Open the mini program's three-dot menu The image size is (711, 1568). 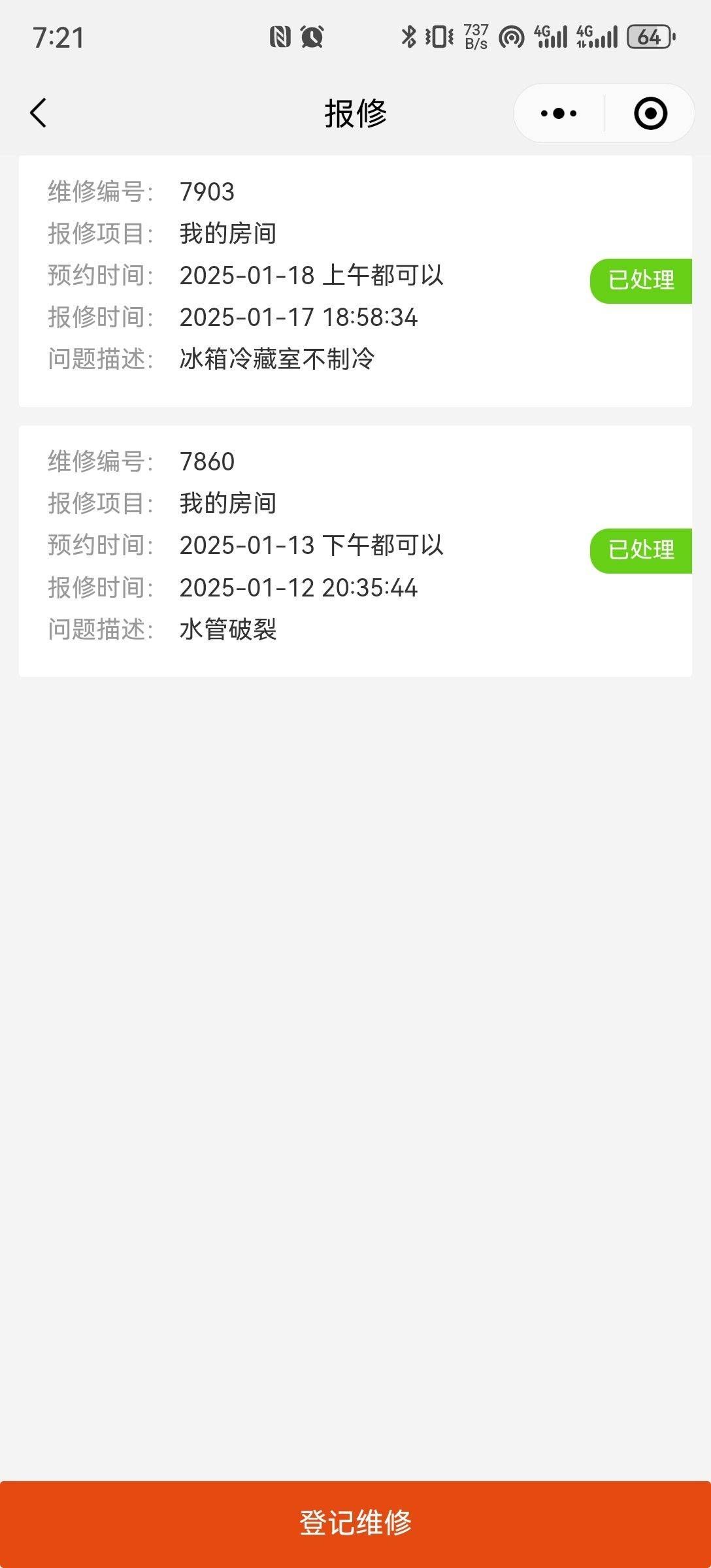(x=559, y=114)
